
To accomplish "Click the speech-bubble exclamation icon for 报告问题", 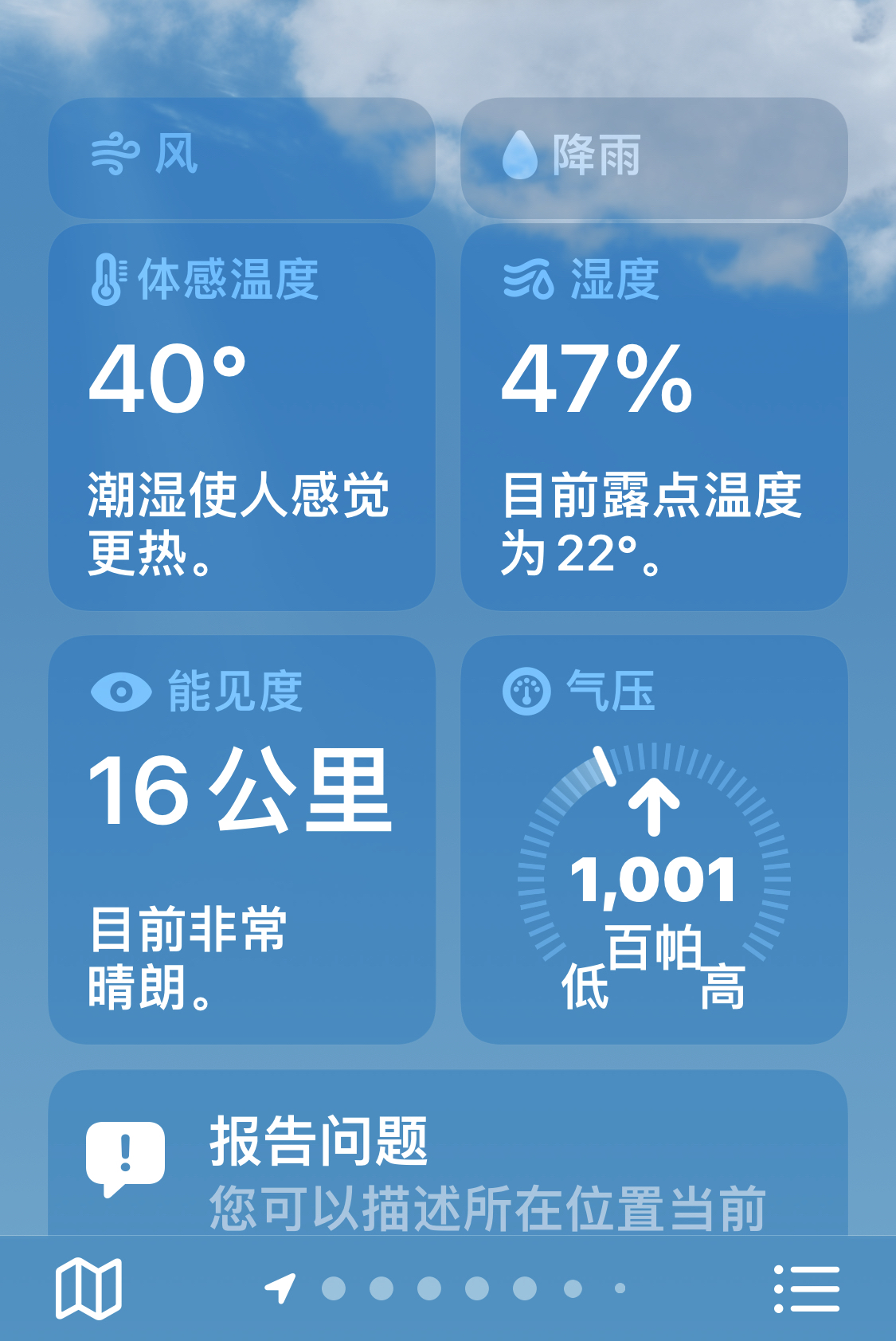I will pos(124,1155).
